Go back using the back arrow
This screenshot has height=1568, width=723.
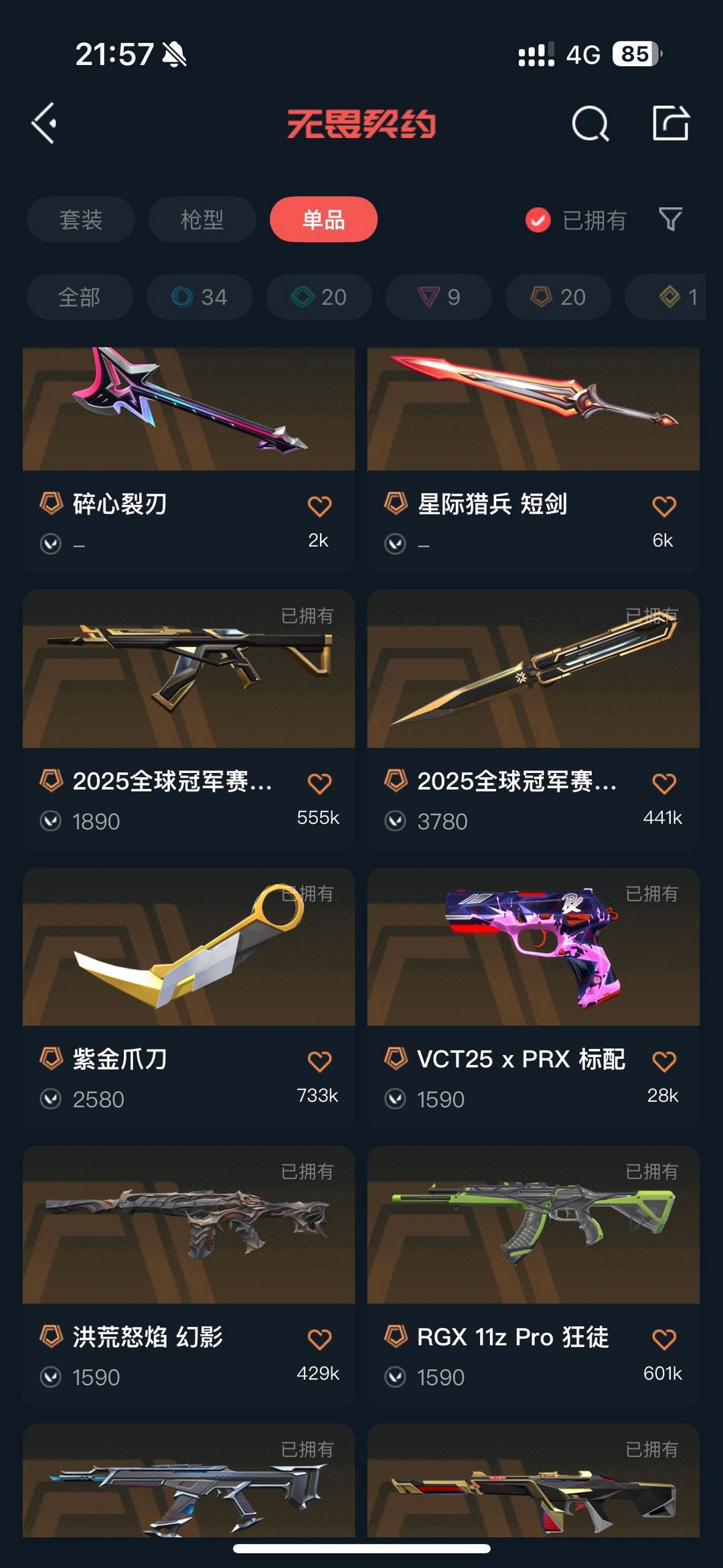[44, 124]
